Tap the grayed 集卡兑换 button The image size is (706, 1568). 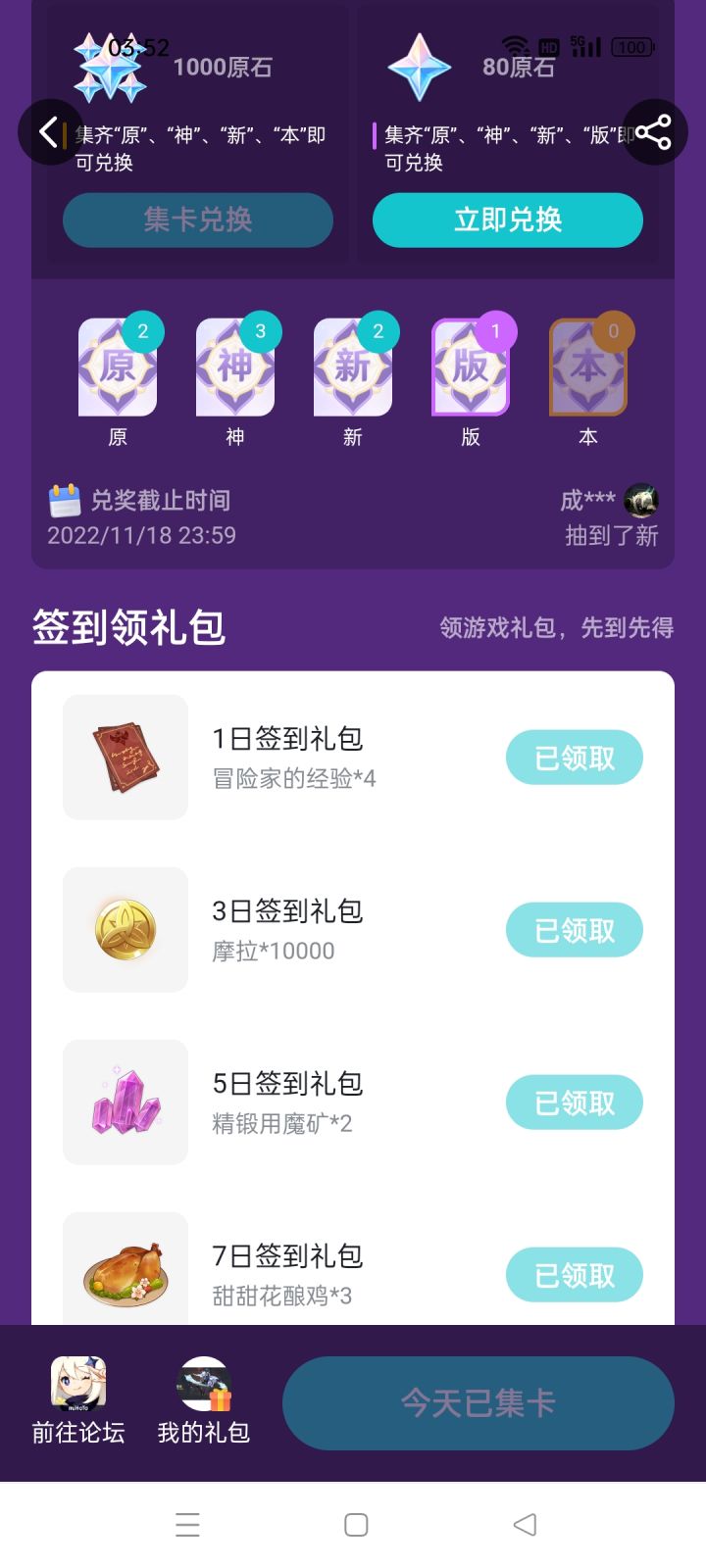coord(197,220)
